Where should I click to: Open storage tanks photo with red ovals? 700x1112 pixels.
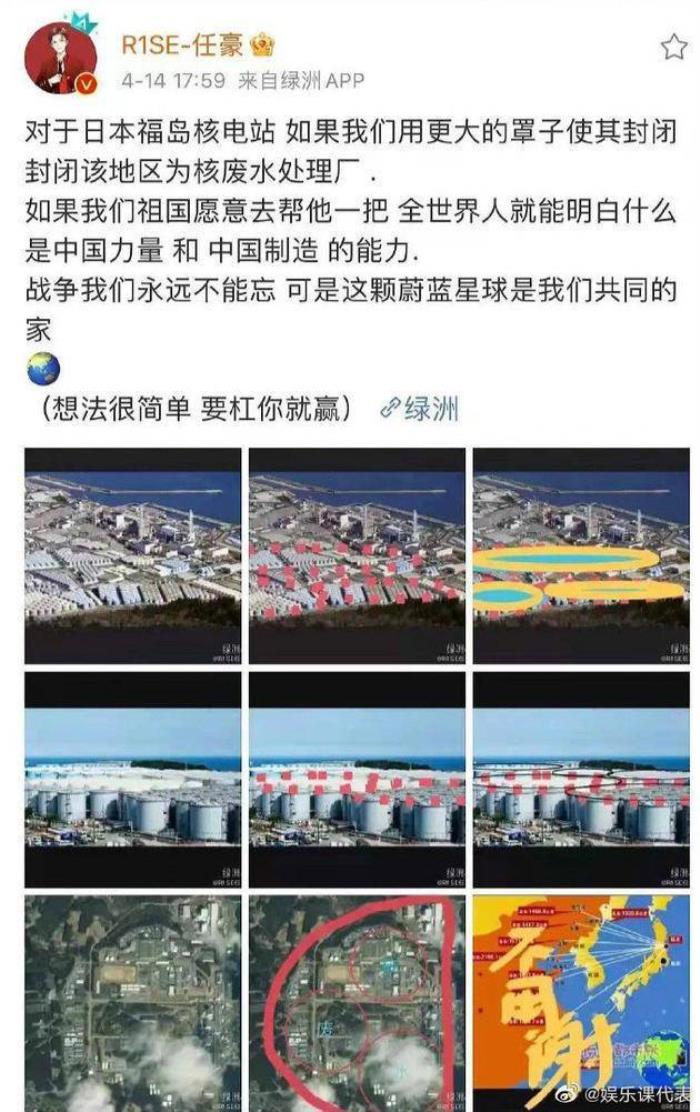click(x=581, y=779)
